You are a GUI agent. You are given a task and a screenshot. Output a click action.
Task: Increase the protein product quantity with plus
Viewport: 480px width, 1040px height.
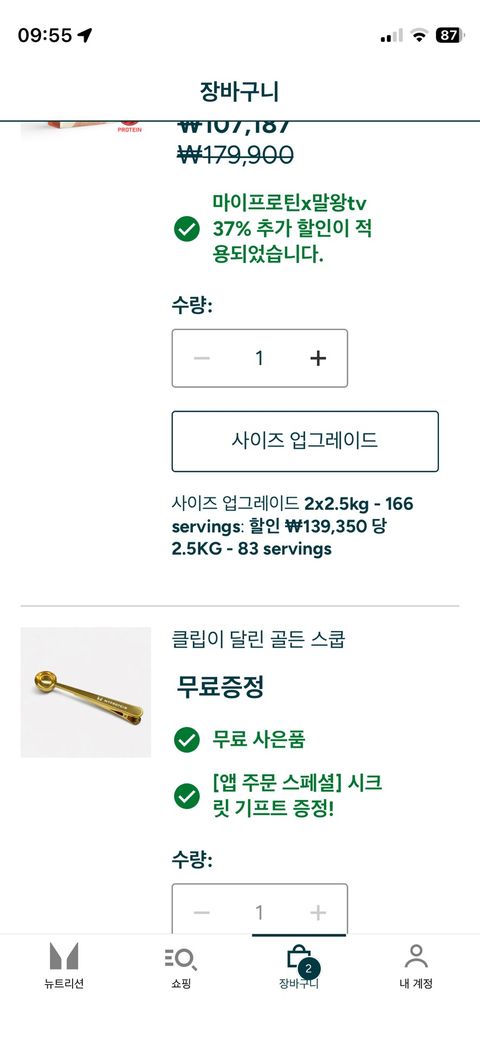[318, 358]
